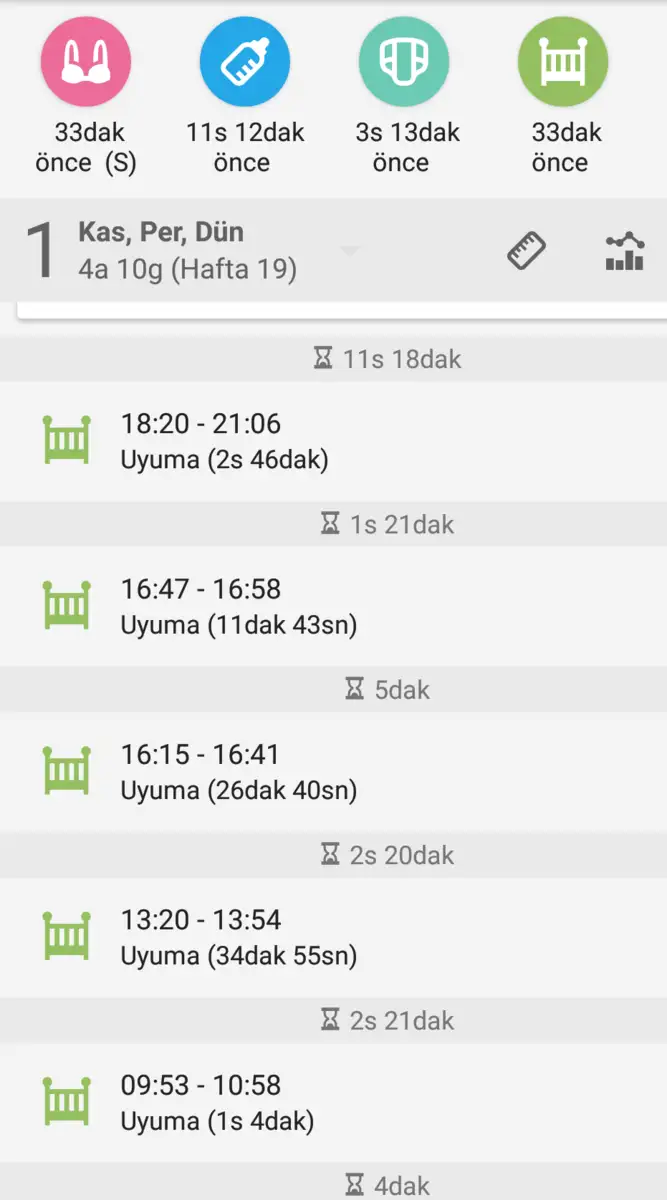The image size is (667, 1200).
Task: Open the 13:20 - 13:54 sleep entry
Action: 333,937
